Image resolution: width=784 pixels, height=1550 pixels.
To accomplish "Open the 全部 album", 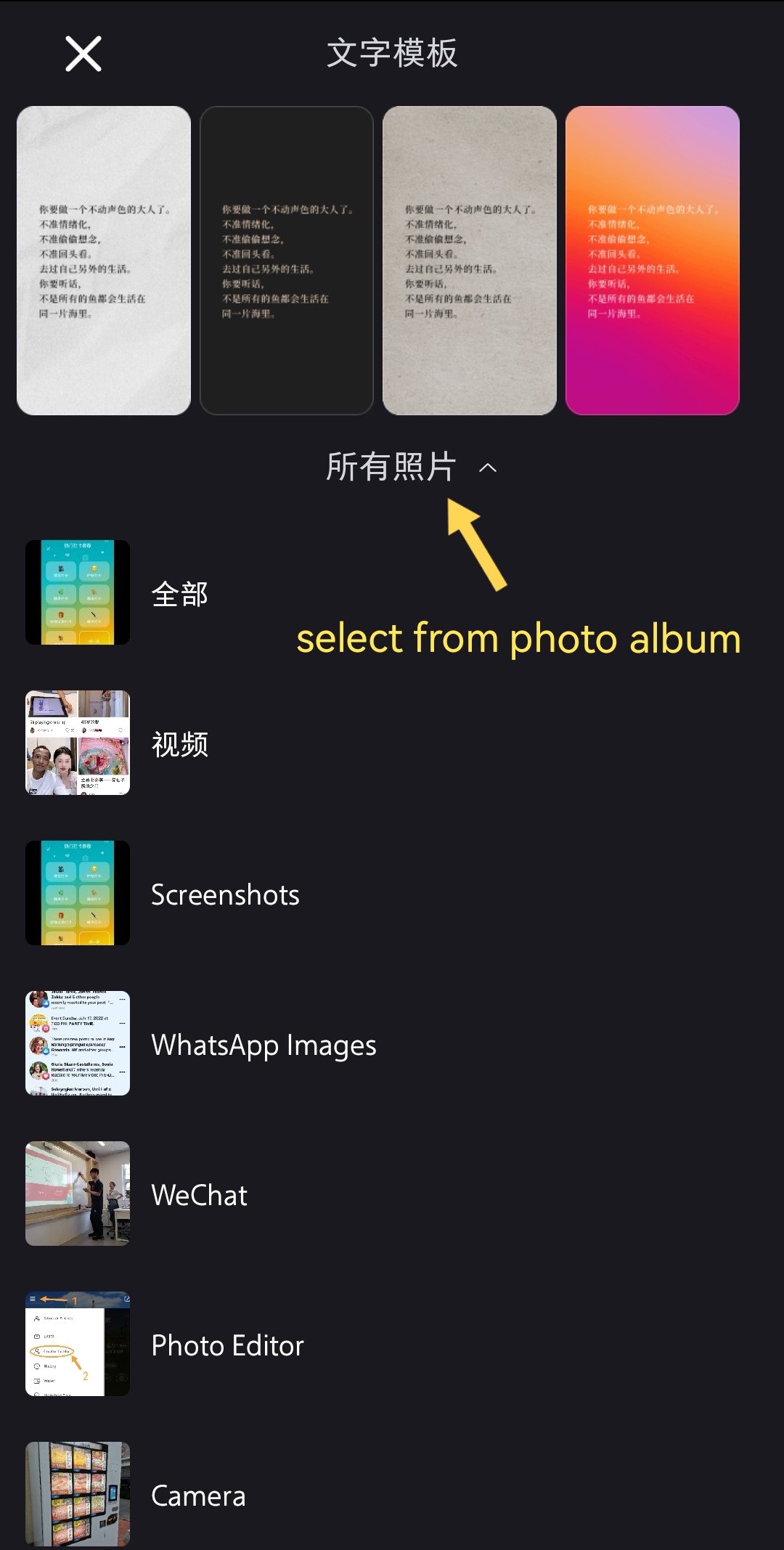I will [392, 592].
